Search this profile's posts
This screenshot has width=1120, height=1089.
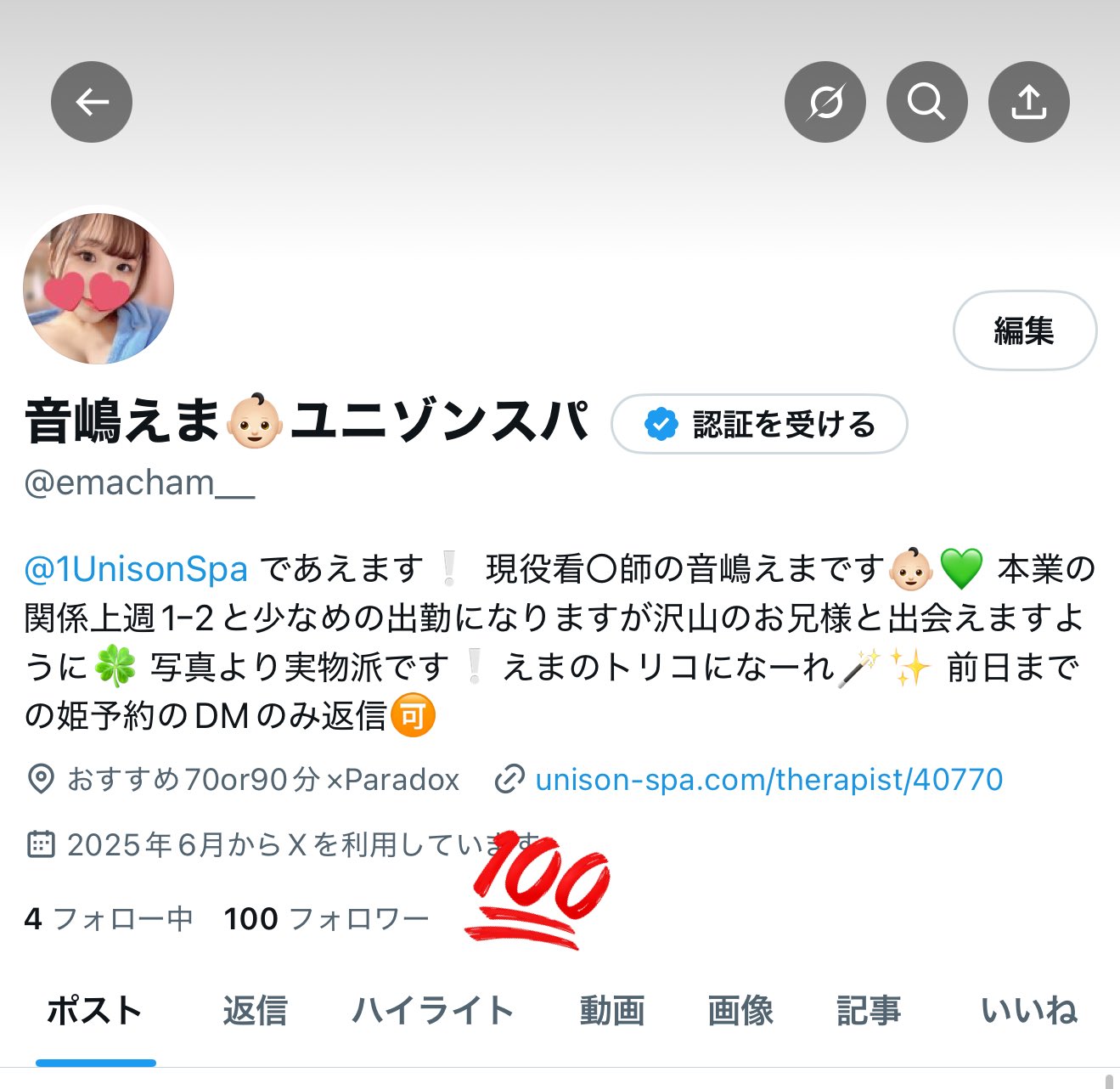[926, 102]
